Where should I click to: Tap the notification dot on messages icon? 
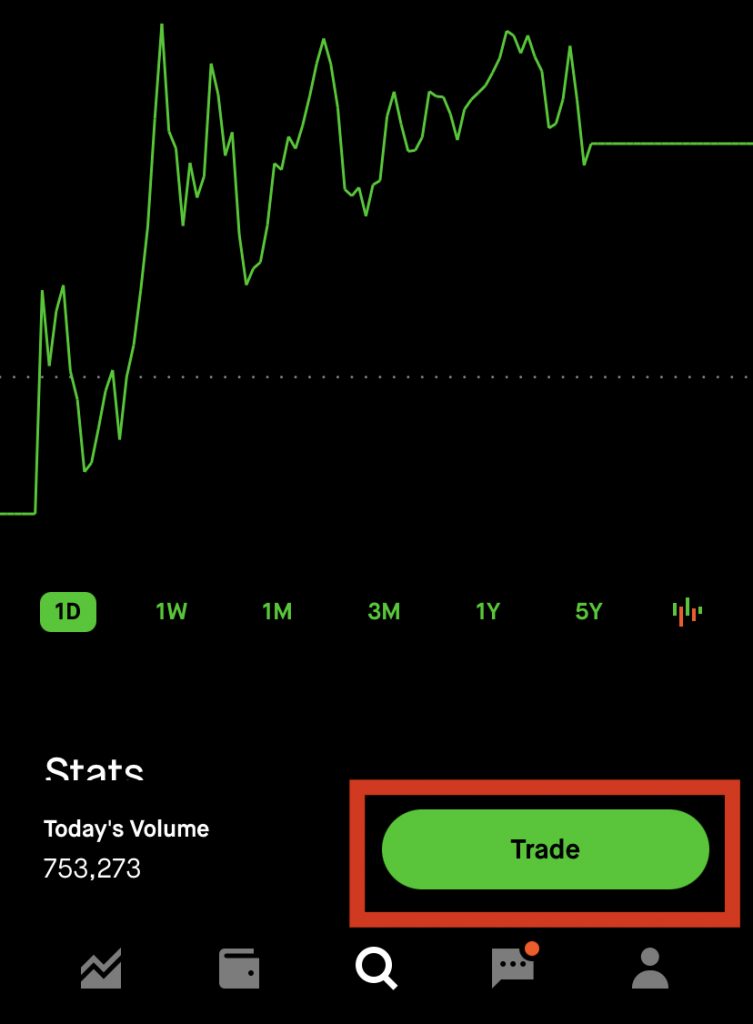(530, 950)
